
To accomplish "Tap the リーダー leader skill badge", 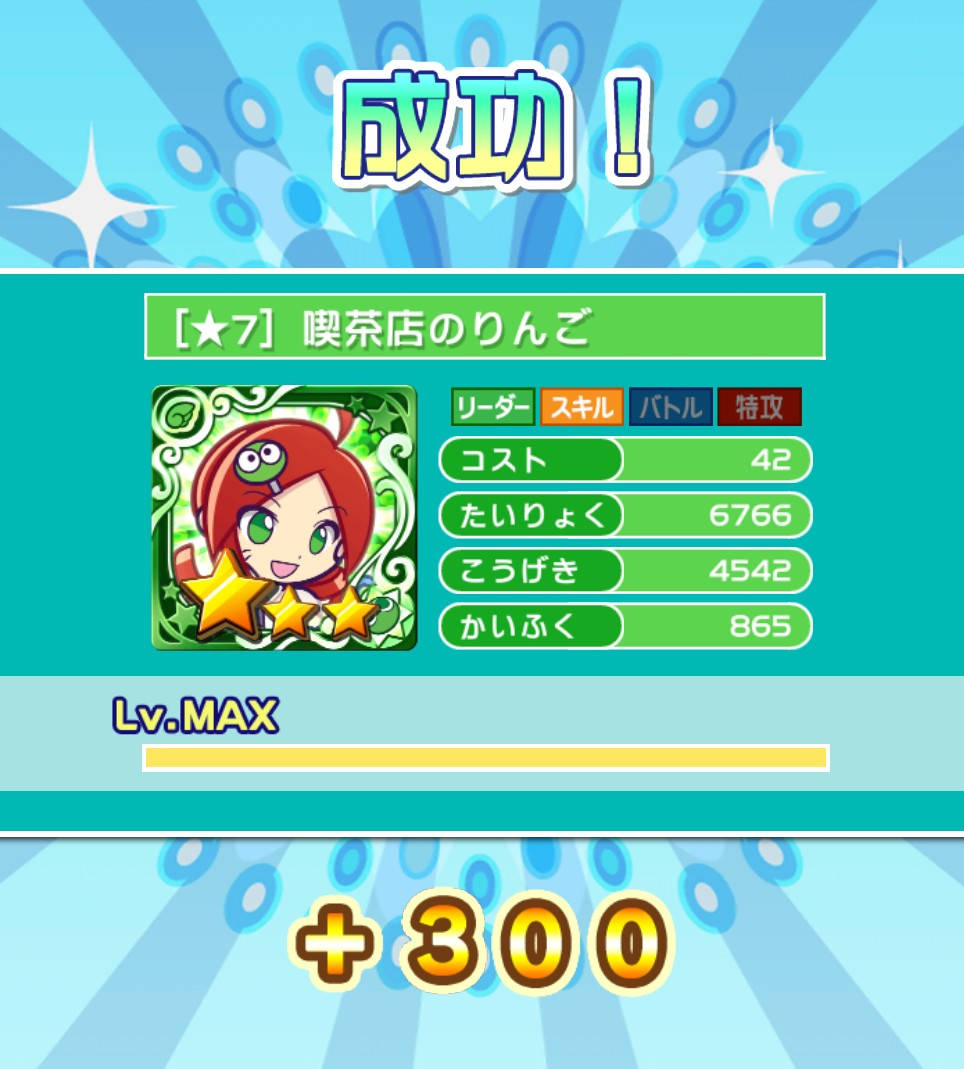I will pos(493,408).
